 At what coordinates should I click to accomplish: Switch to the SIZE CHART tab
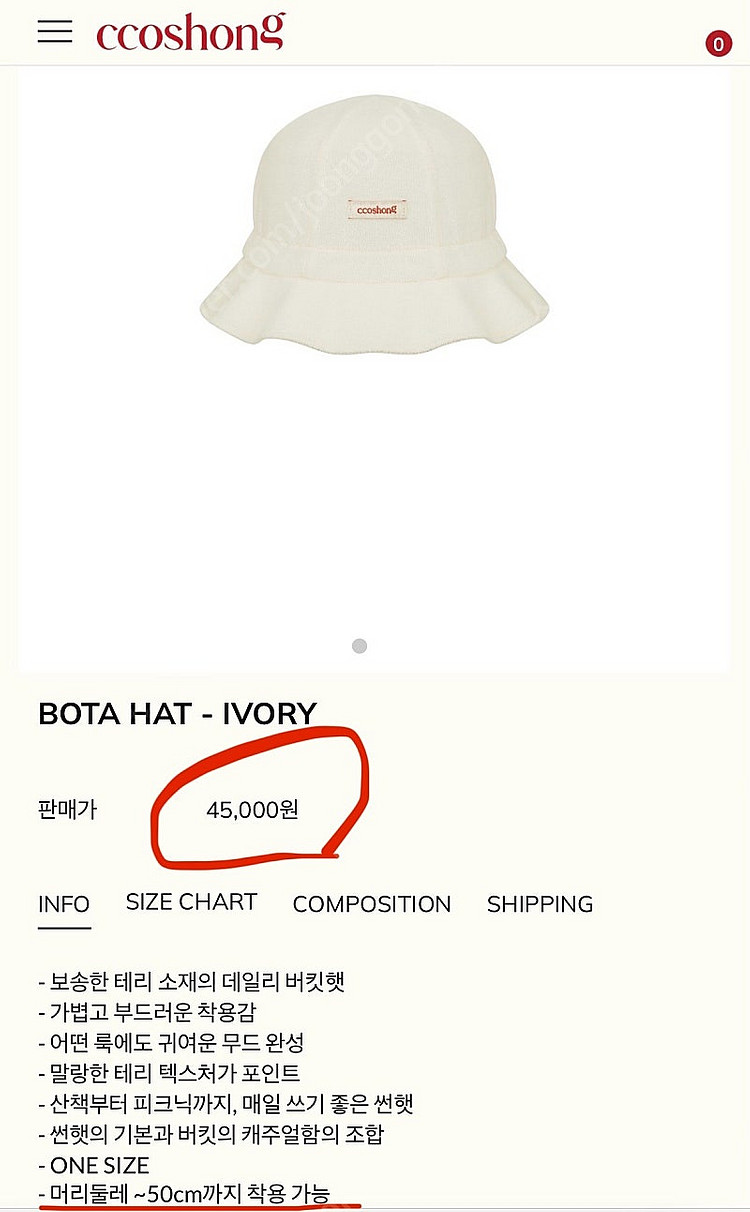tap(191, 902)
